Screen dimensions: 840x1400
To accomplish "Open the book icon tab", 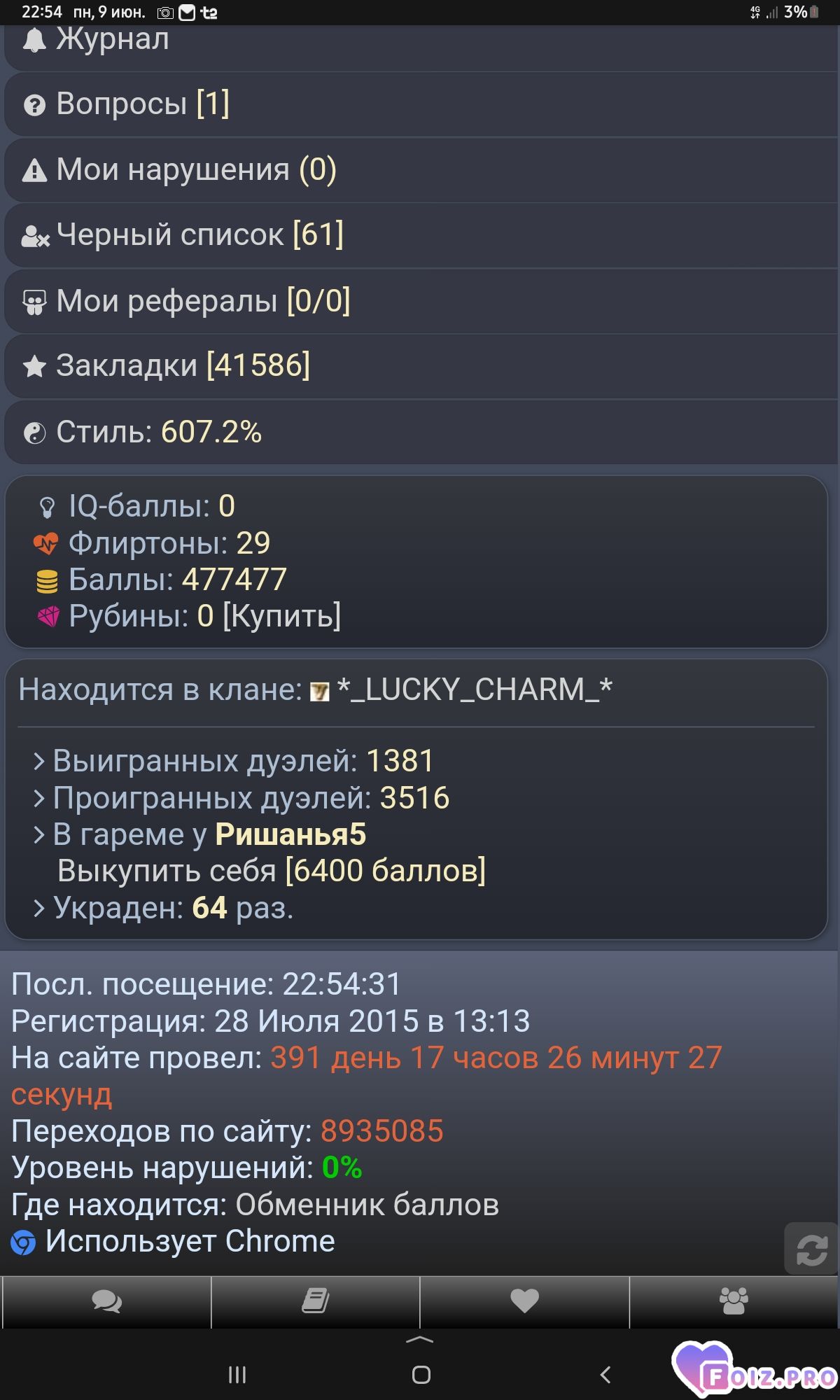I will point(316,1302).
